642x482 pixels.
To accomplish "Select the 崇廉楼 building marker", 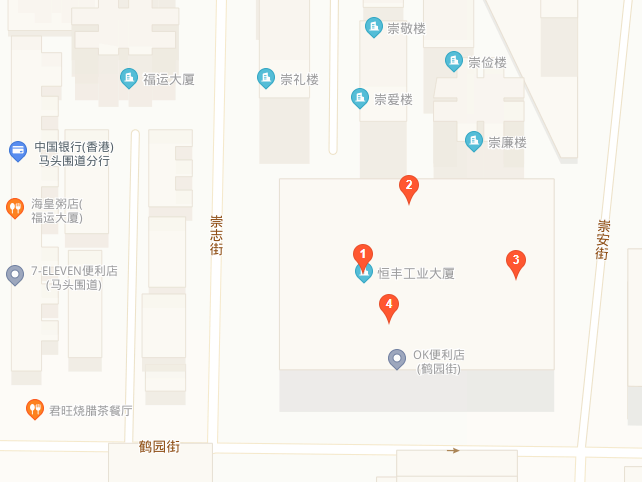I will click(x=474, y=141).
